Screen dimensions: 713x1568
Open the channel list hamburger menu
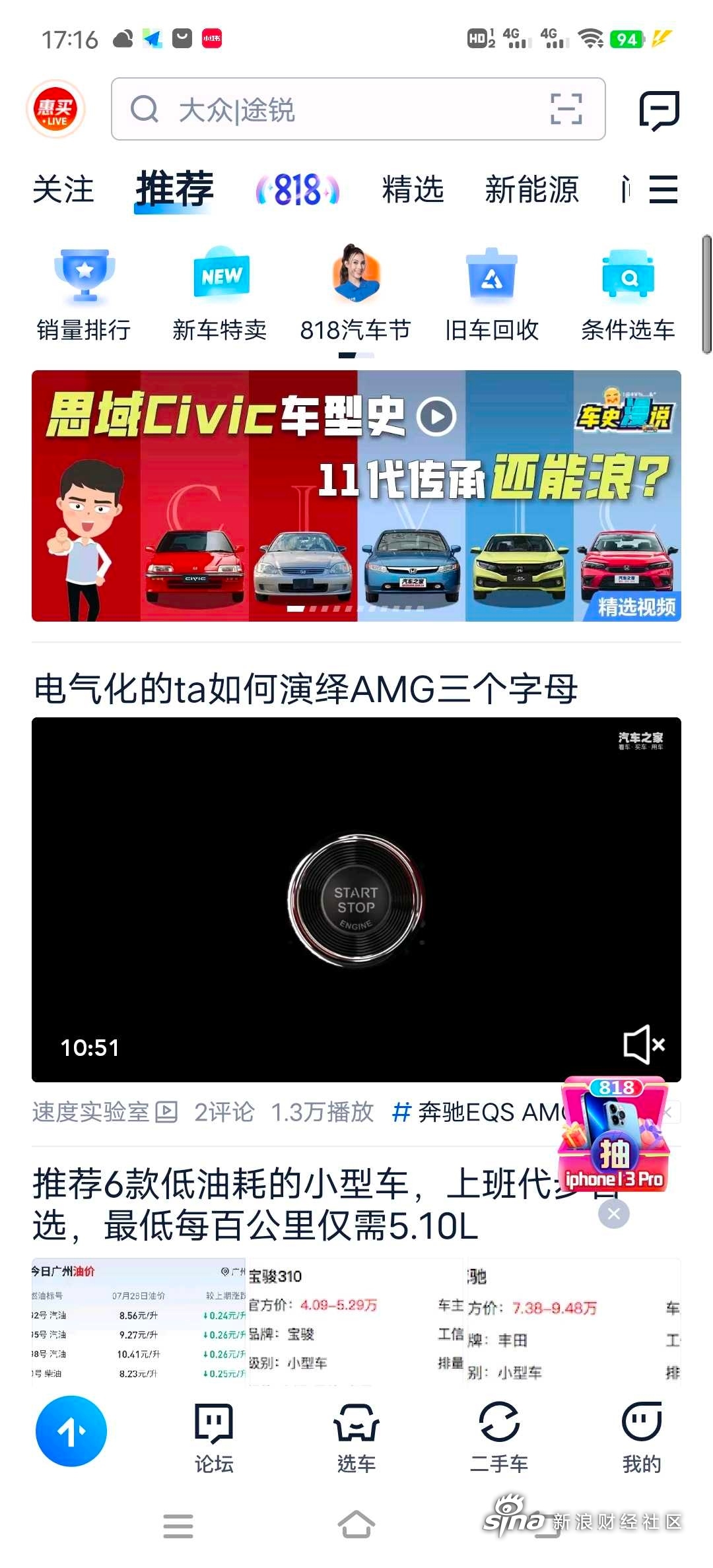point(663,190)
